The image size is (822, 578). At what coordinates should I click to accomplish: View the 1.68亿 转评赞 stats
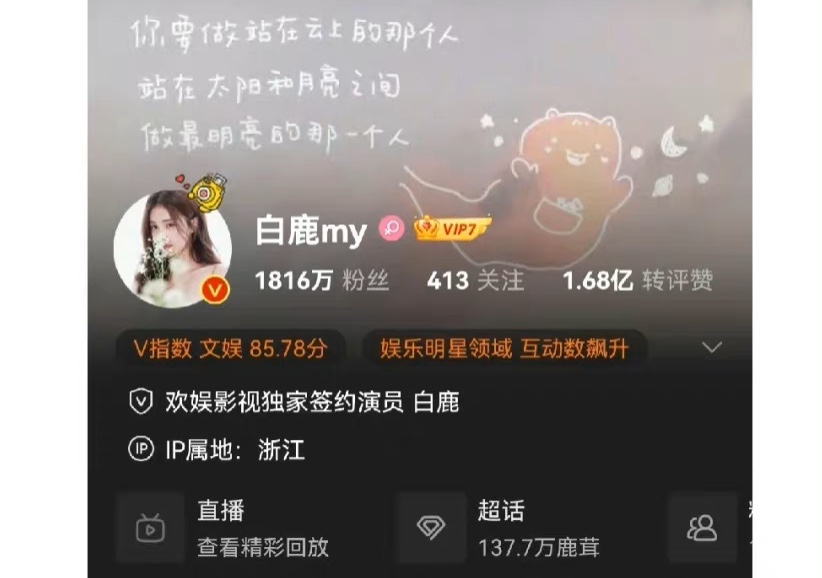point(638,281)
